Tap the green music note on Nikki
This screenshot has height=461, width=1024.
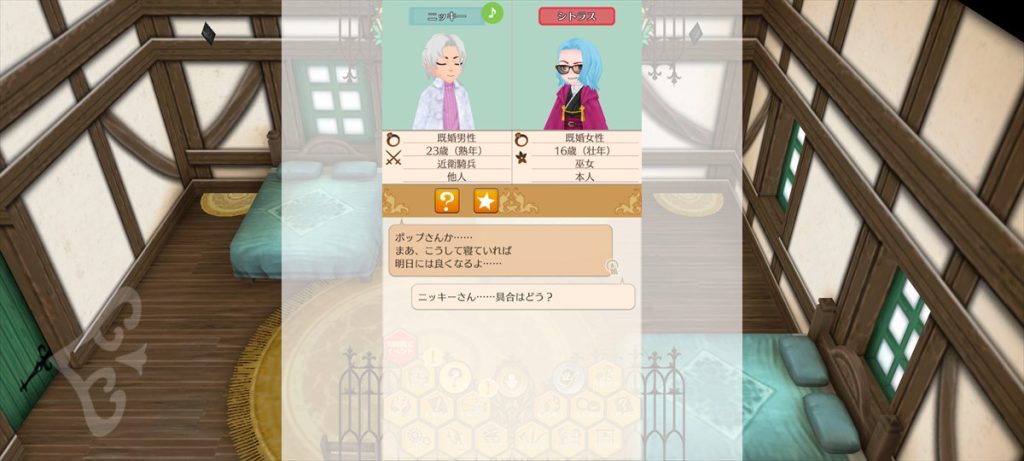[492, 13]
